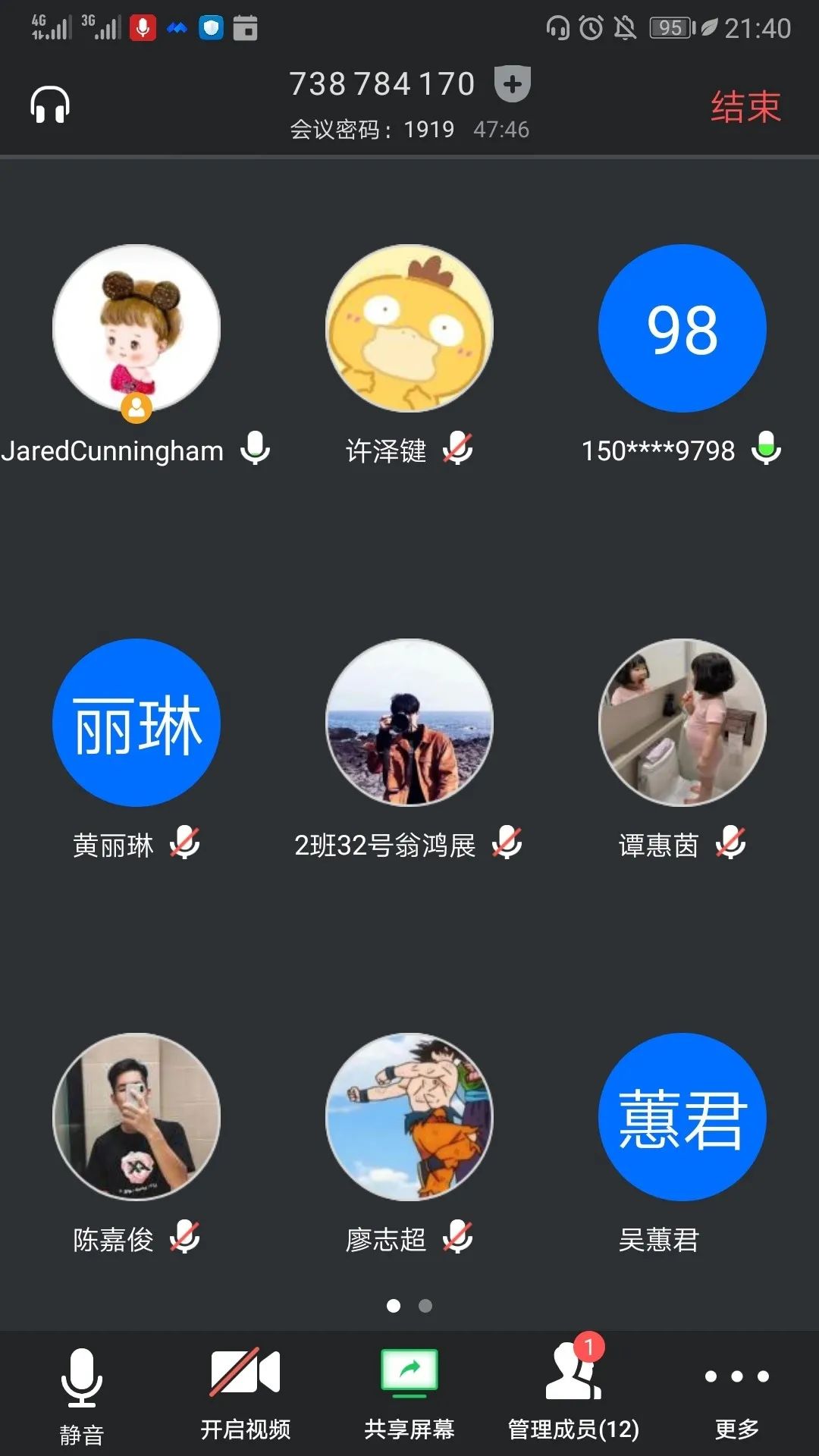Select 吴蕙君's blue avatar
The height and width of the screenshot is (1456, 819).
tap(682, 1117)
